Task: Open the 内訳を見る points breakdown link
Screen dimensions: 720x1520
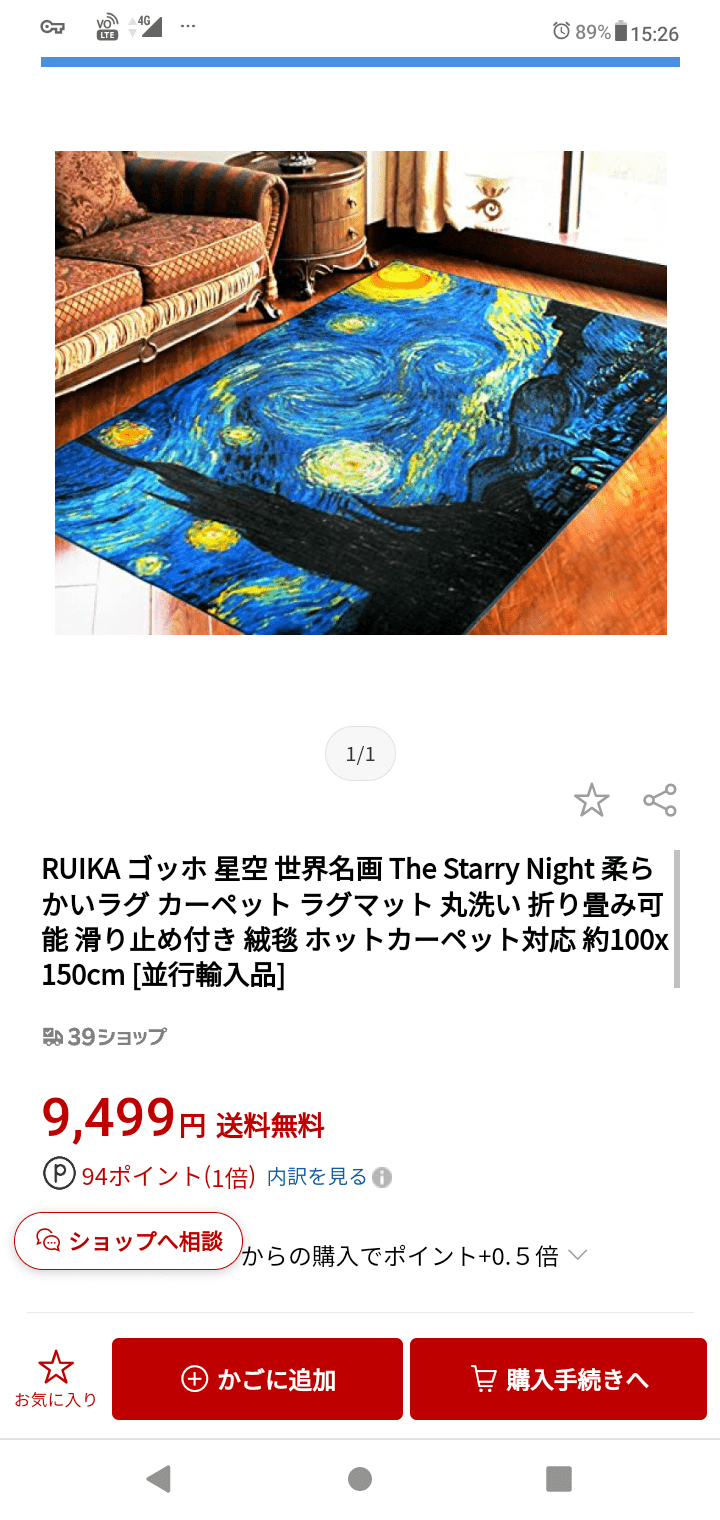Action: (x=317, y=1177)
